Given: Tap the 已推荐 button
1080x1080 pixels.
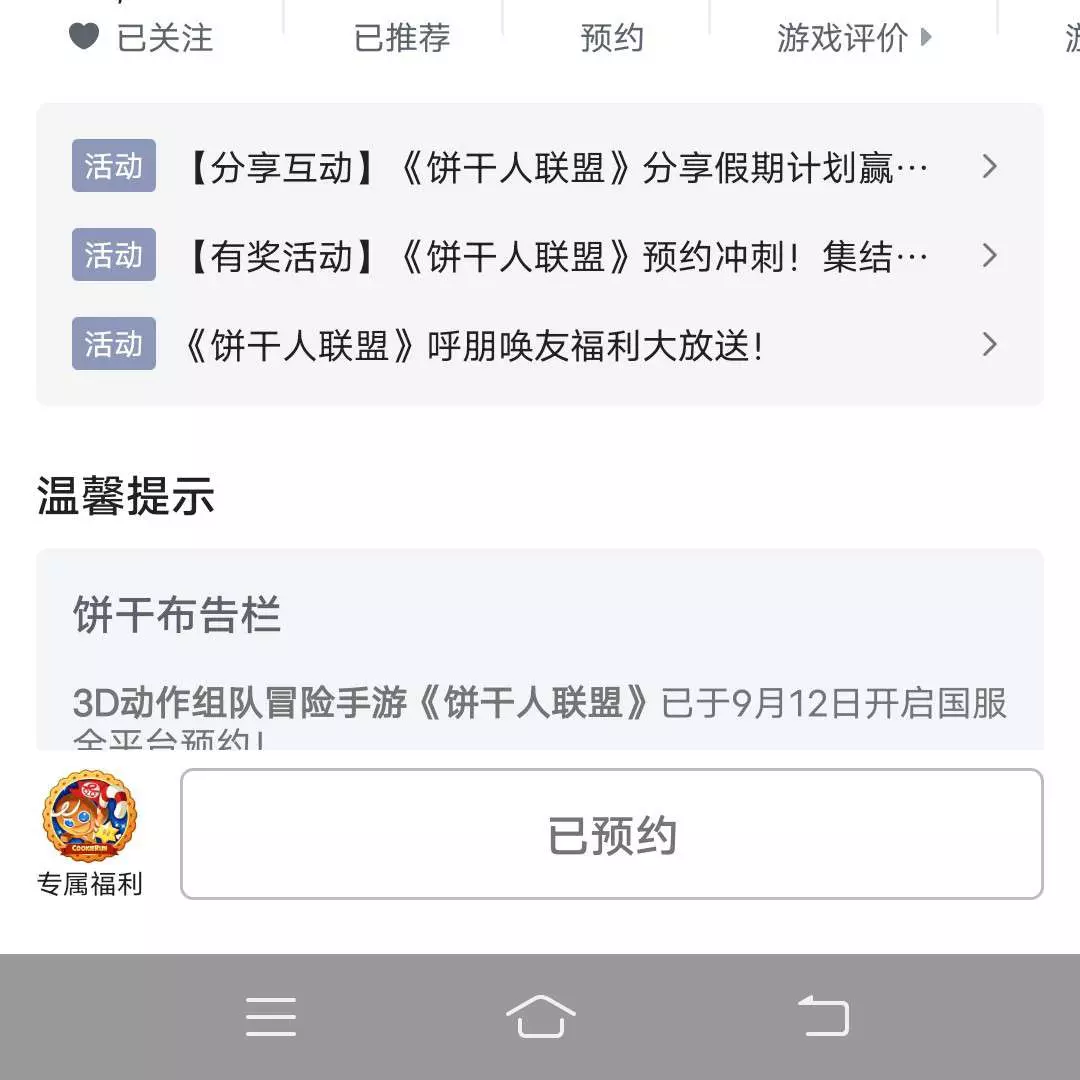Looking at the screenshot, I should click(x=401, y=38).
